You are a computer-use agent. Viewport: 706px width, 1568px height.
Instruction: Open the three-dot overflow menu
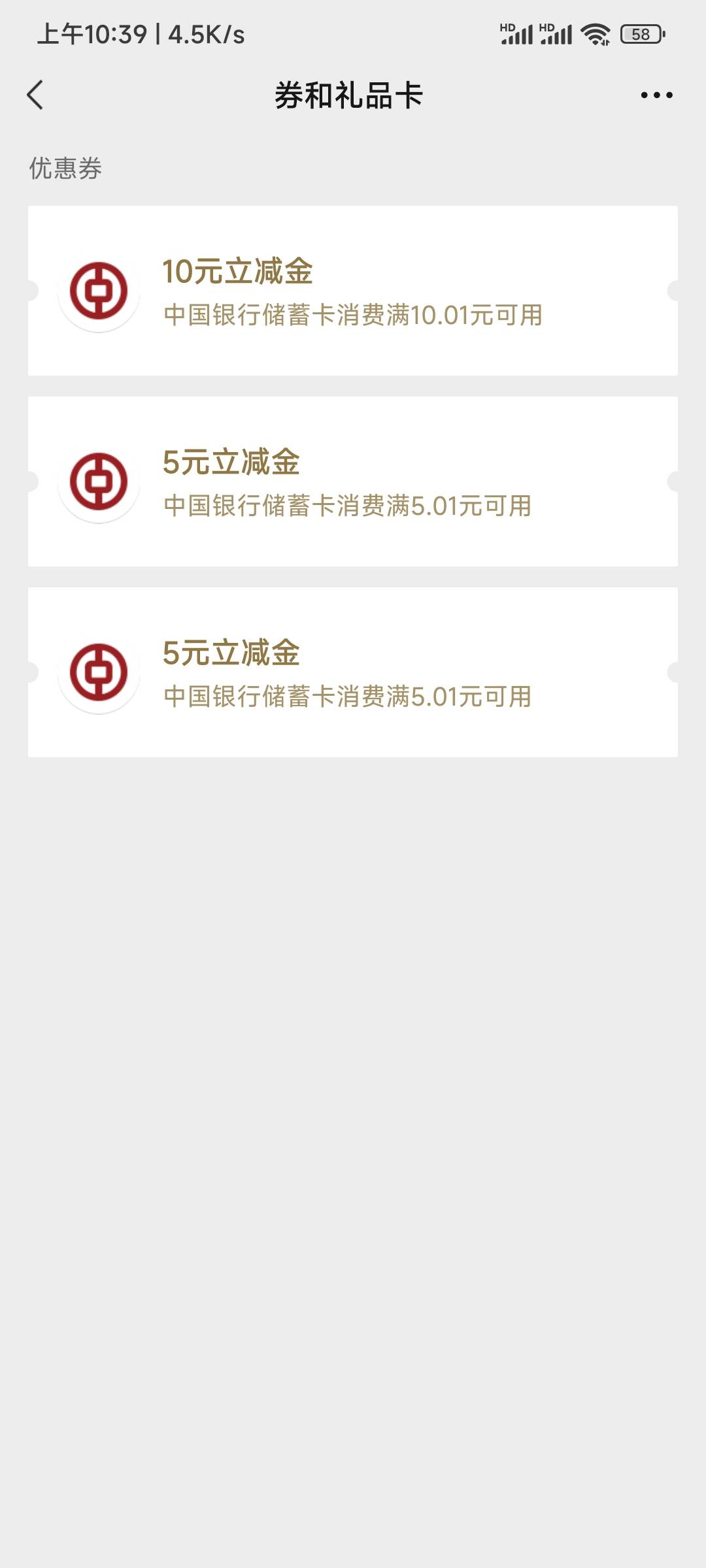656,95
